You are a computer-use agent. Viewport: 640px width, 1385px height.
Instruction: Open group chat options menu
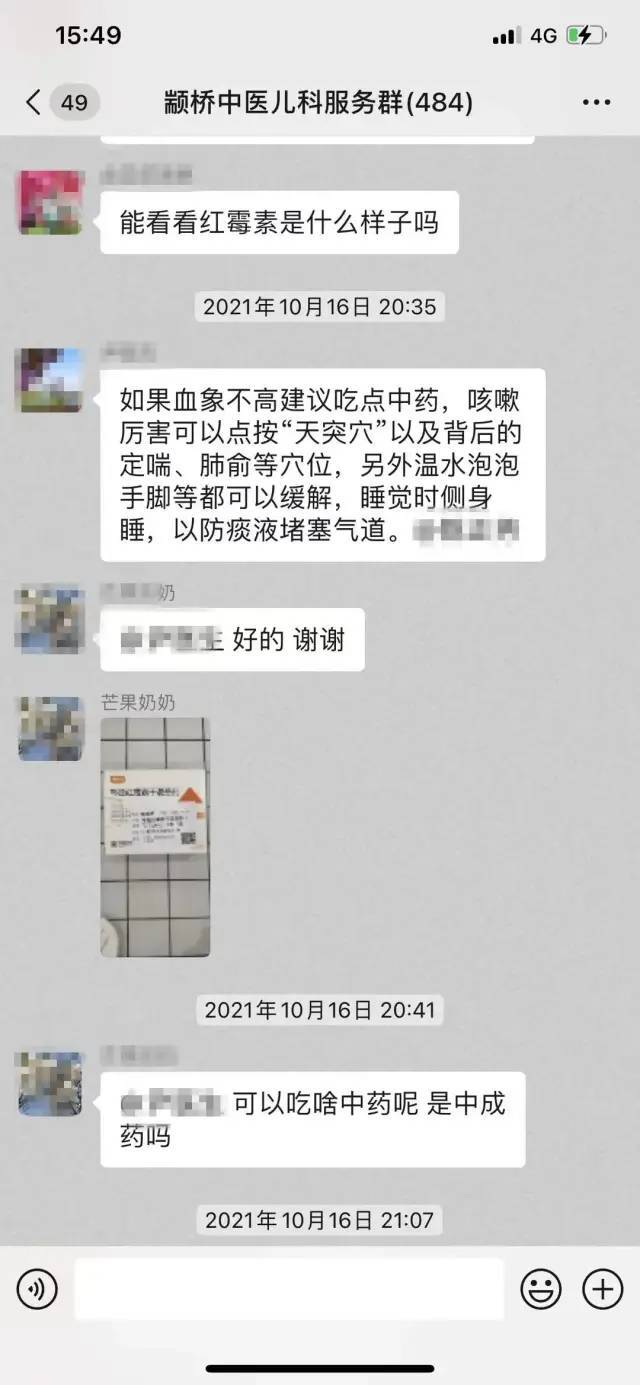click(596, 102)
